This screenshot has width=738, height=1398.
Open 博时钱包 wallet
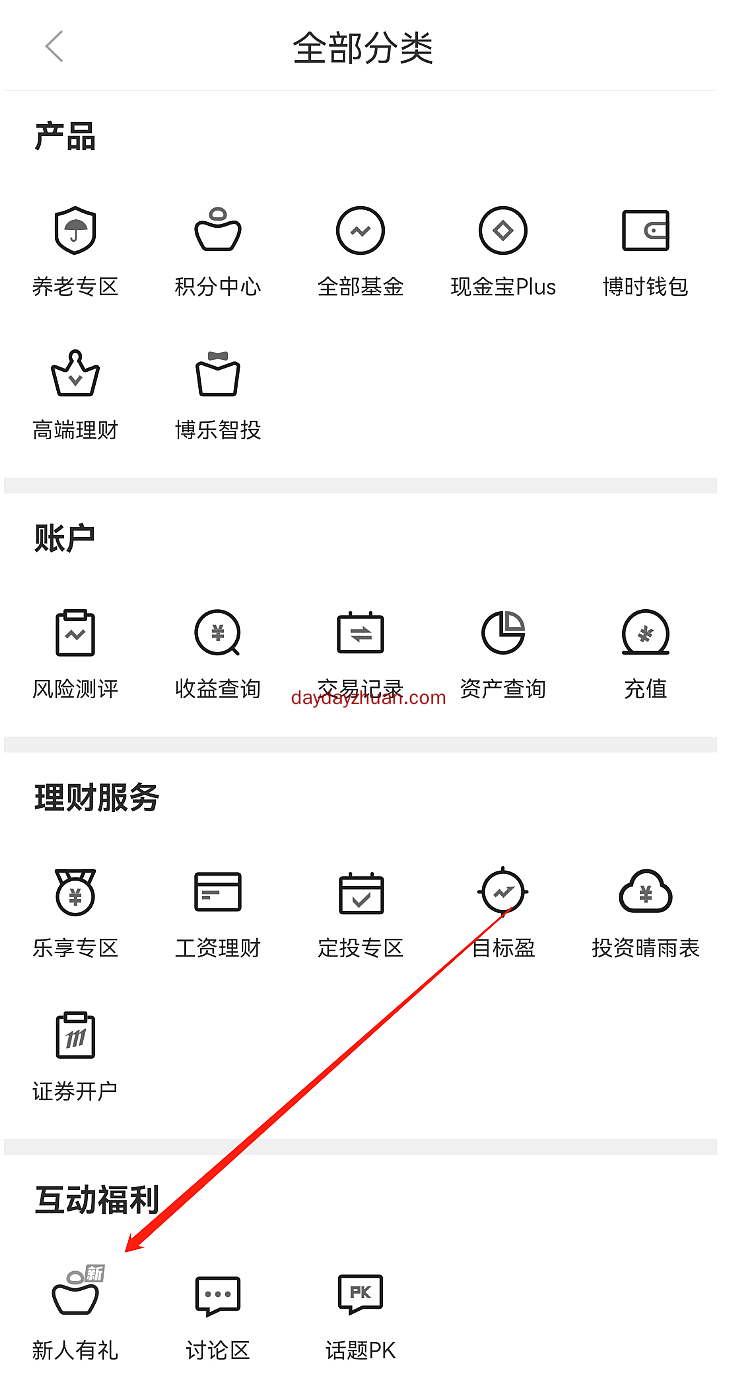pyautogui.click(x=645, y=250)
